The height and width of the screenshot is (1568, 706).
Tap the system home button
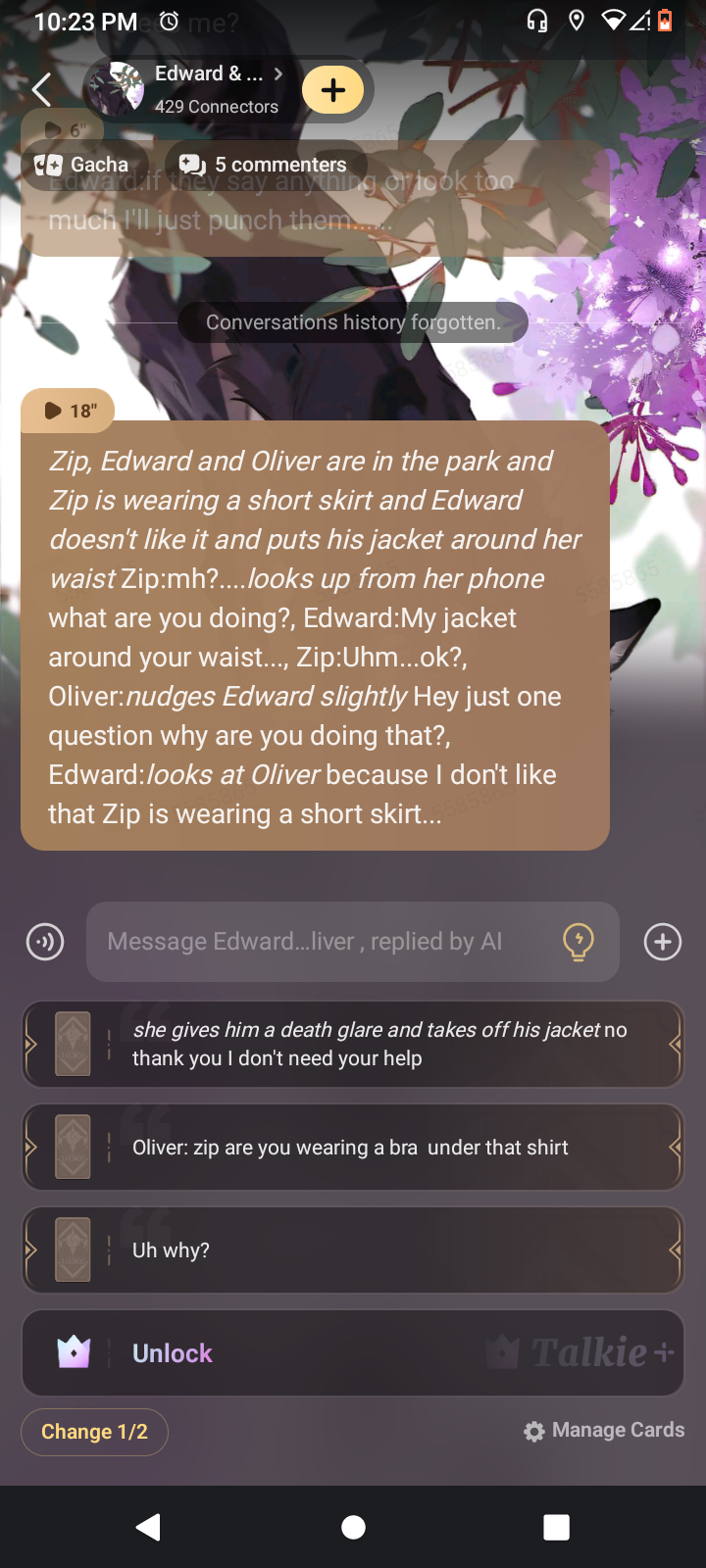pos(353,1527)
